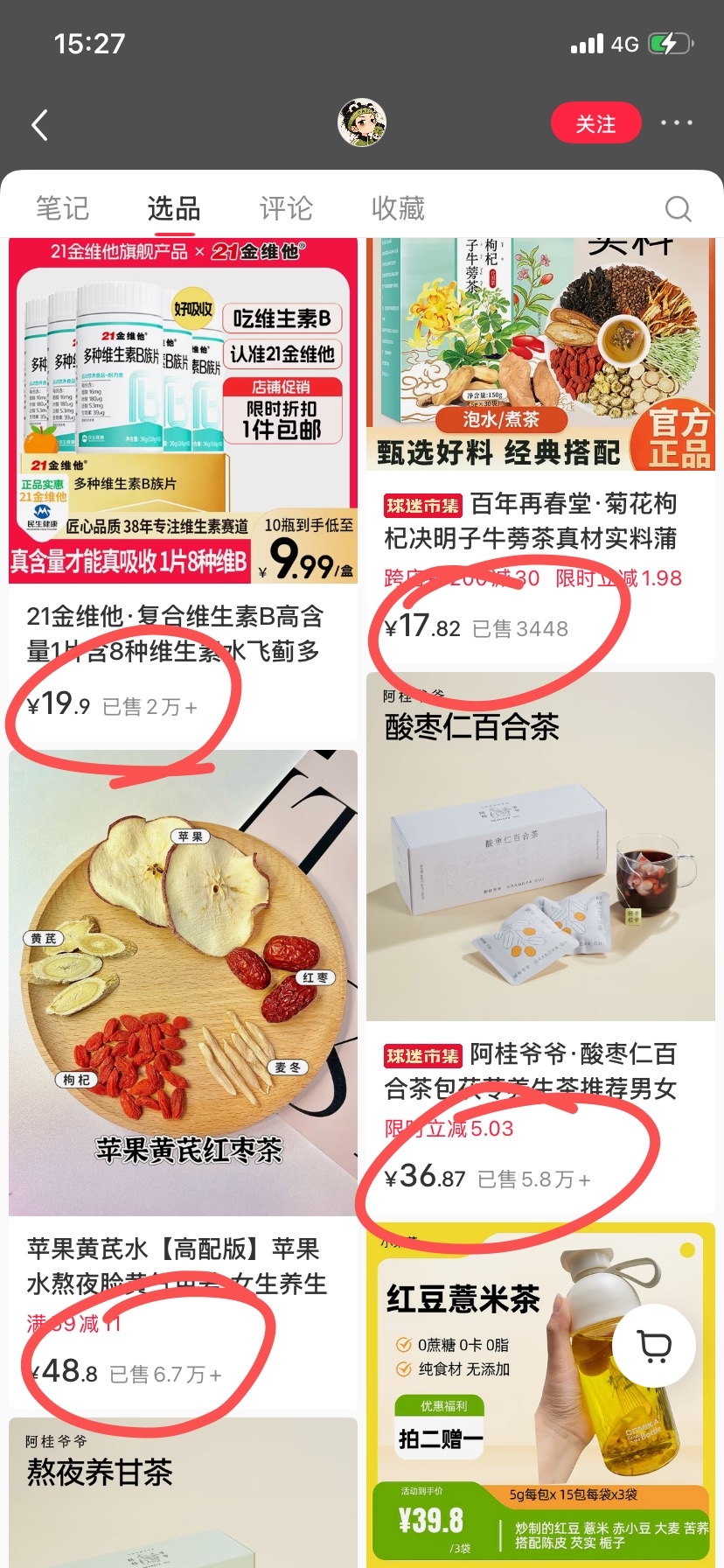Viewport: 724px width, 1568px height.
Task: Select the 选品 tab
Action: pyautogui.click(x=174, y=208)
